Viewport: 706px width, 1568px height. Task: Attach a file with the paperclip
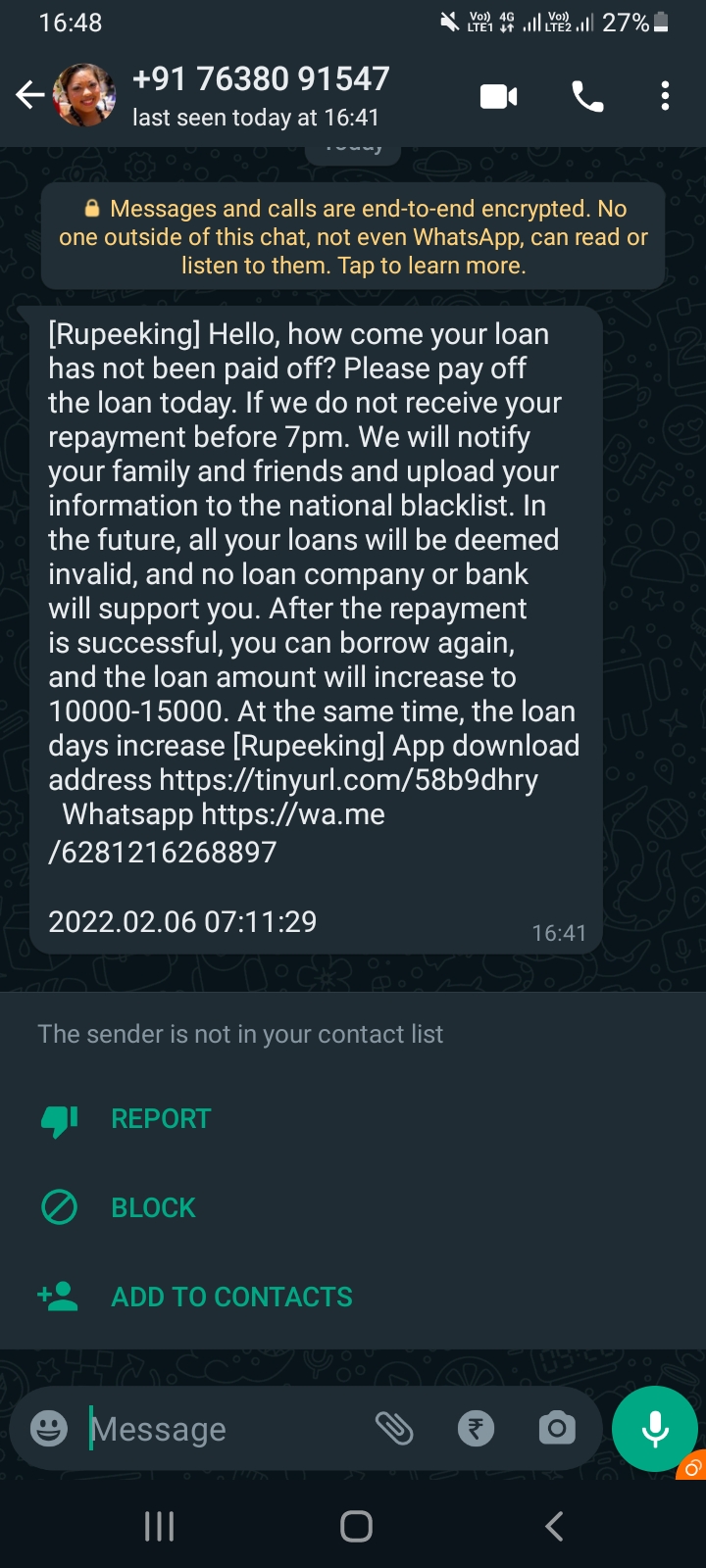click(394, 1429)
